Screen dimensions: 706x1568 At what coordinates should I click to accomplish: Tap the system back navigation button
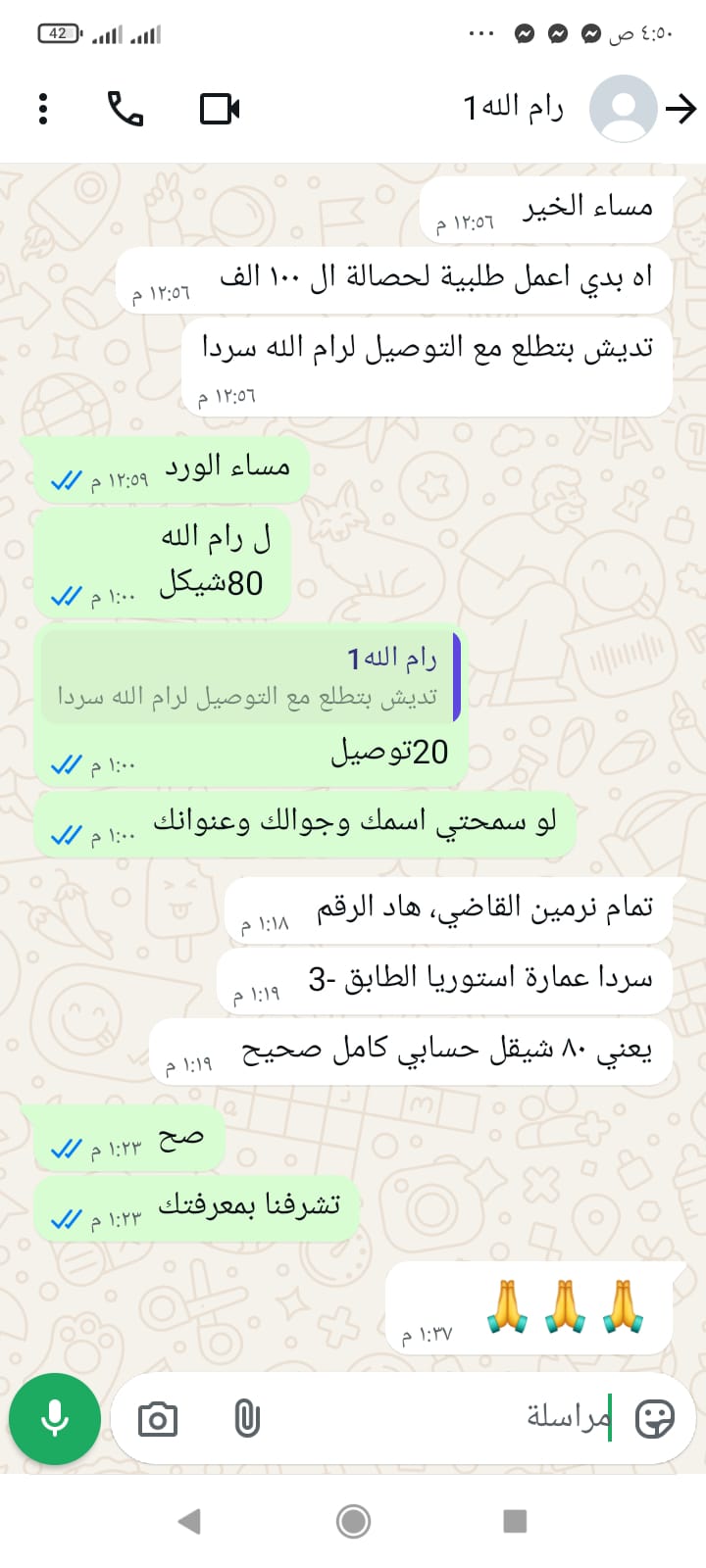coord(189,1521)
